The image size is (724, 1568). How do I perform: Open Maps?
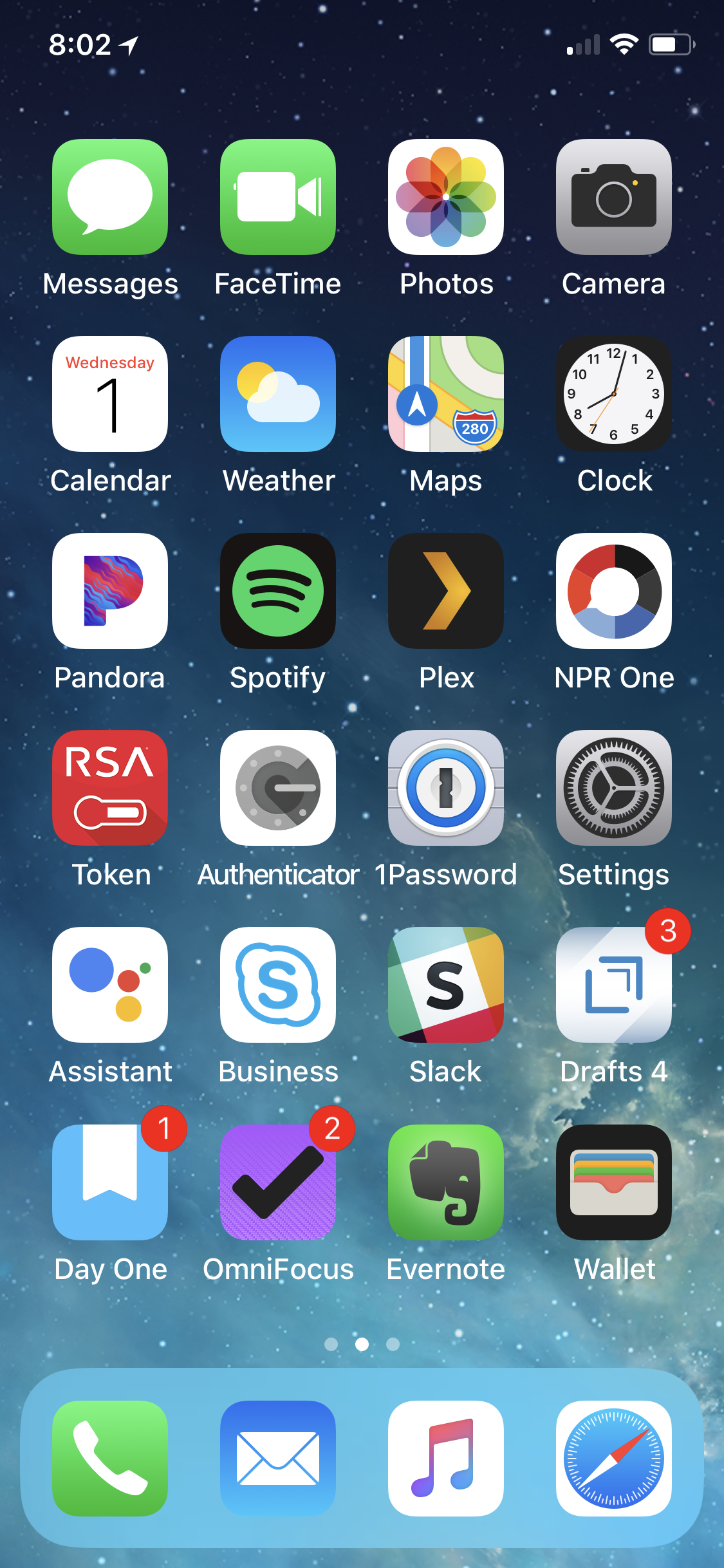pyautogui.click(x=446, y=394)
